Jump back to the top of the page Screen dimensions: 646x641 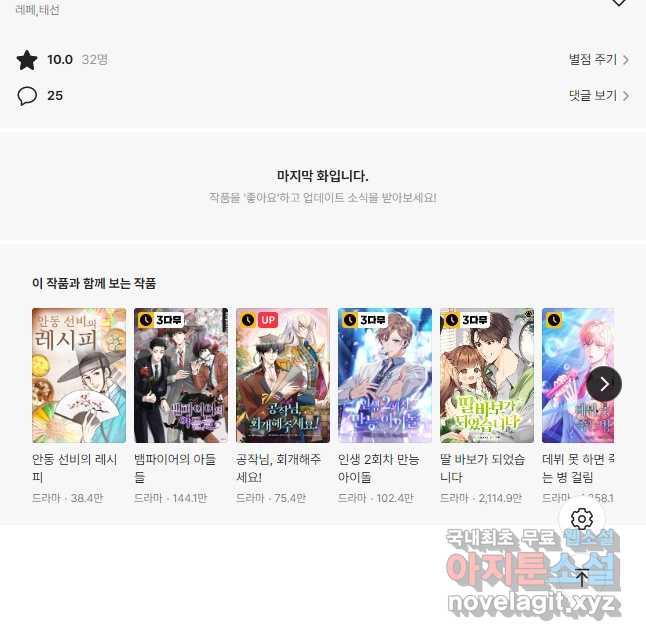[582, 578]
